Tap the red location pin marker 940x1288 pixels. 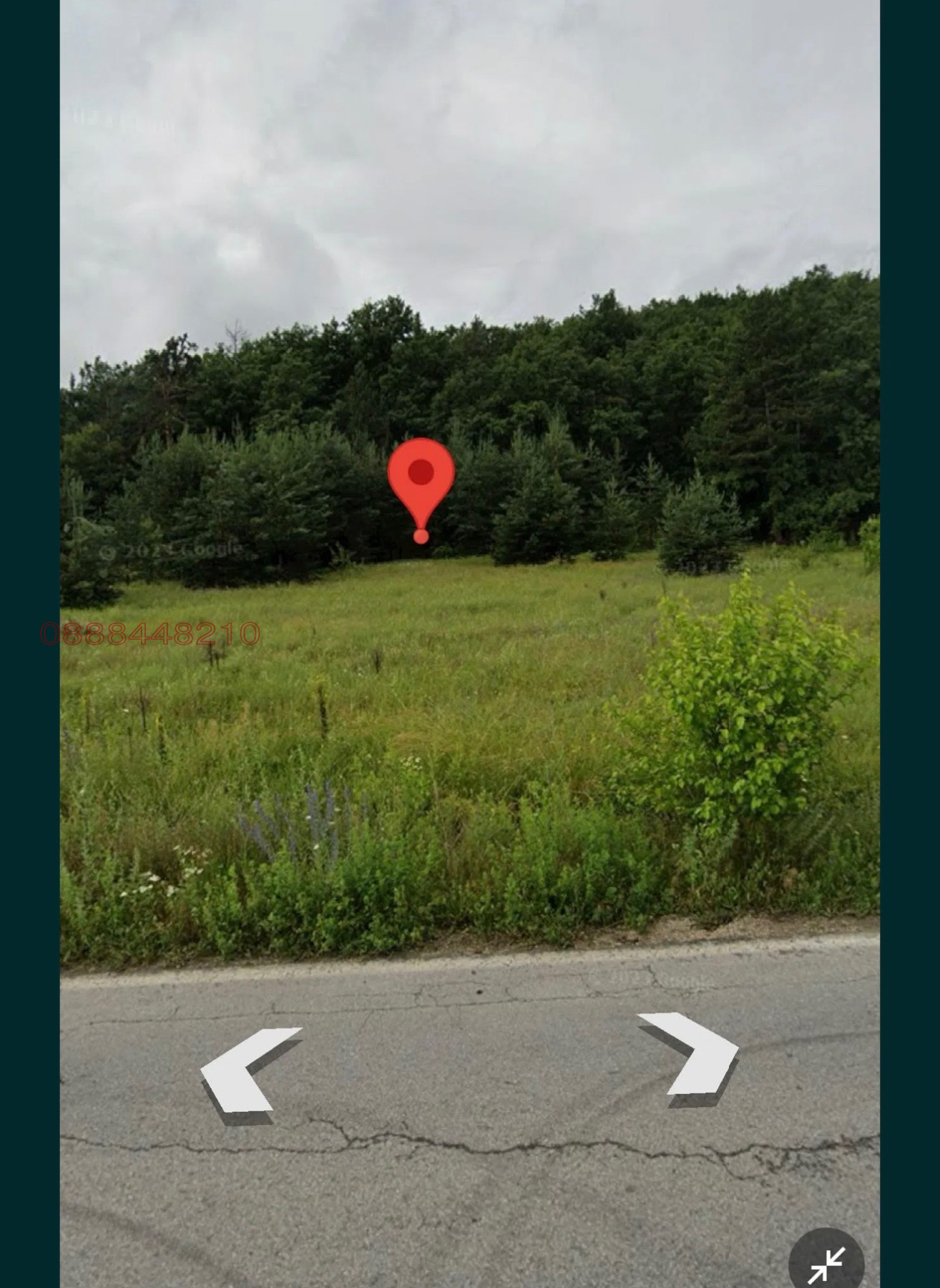(x=421, y=476)
